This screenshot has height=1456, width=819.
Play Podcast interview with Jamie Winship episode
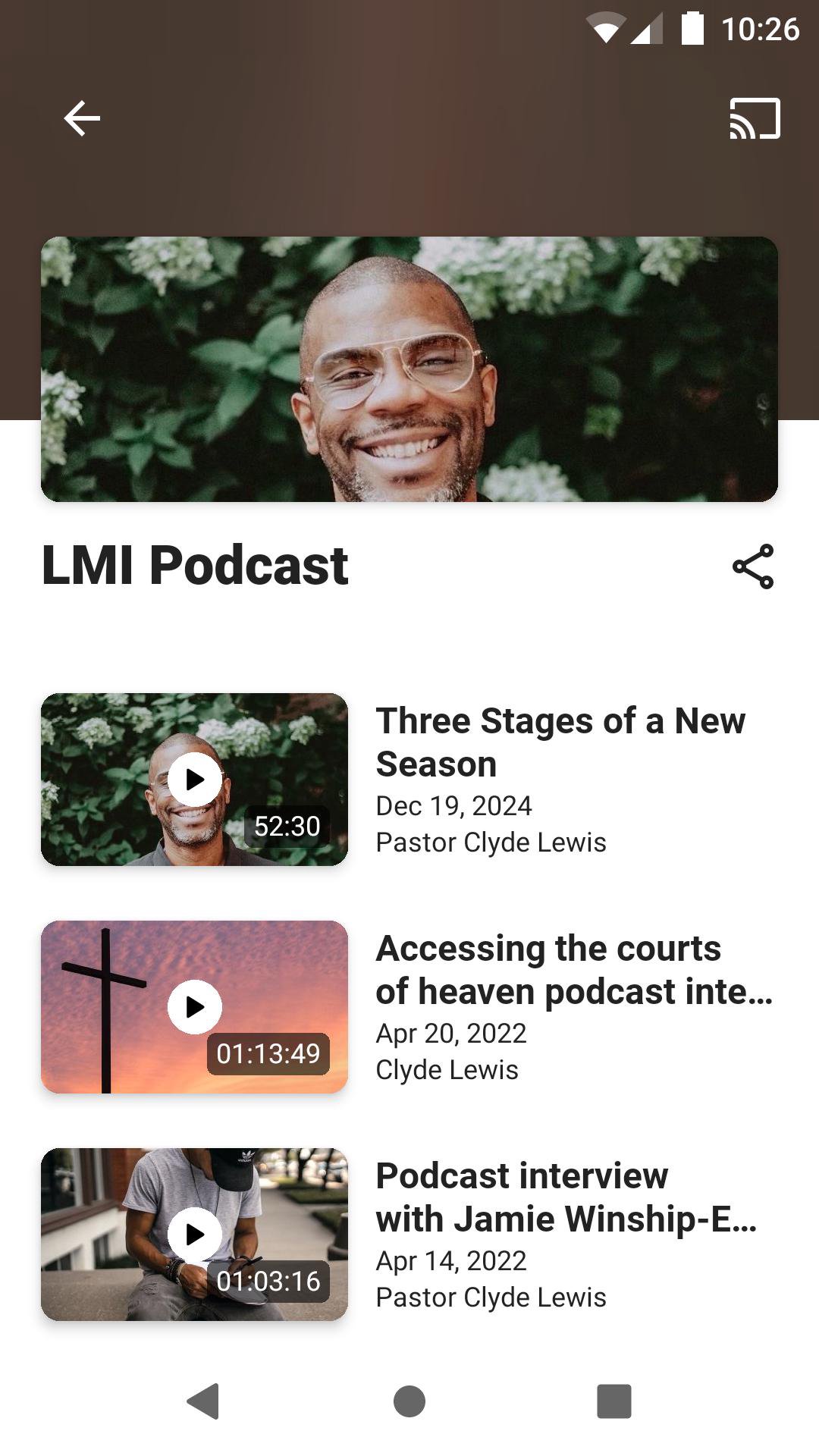[195, 1235]
